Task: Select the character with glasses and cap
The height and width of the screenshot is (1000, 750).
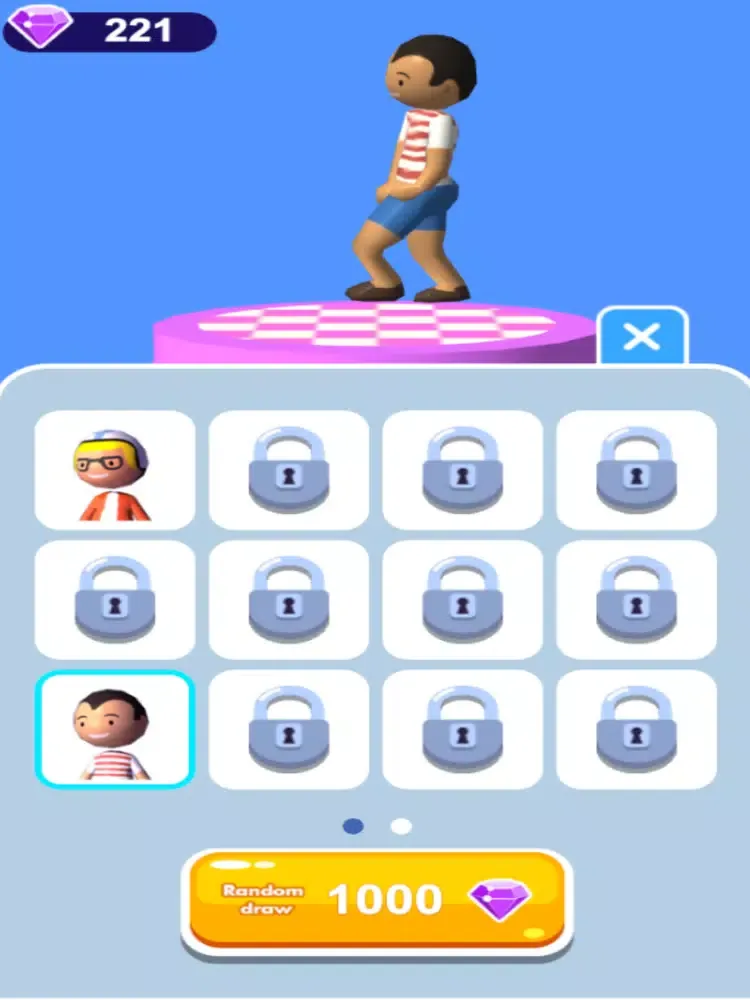Action: coord(114,470)
